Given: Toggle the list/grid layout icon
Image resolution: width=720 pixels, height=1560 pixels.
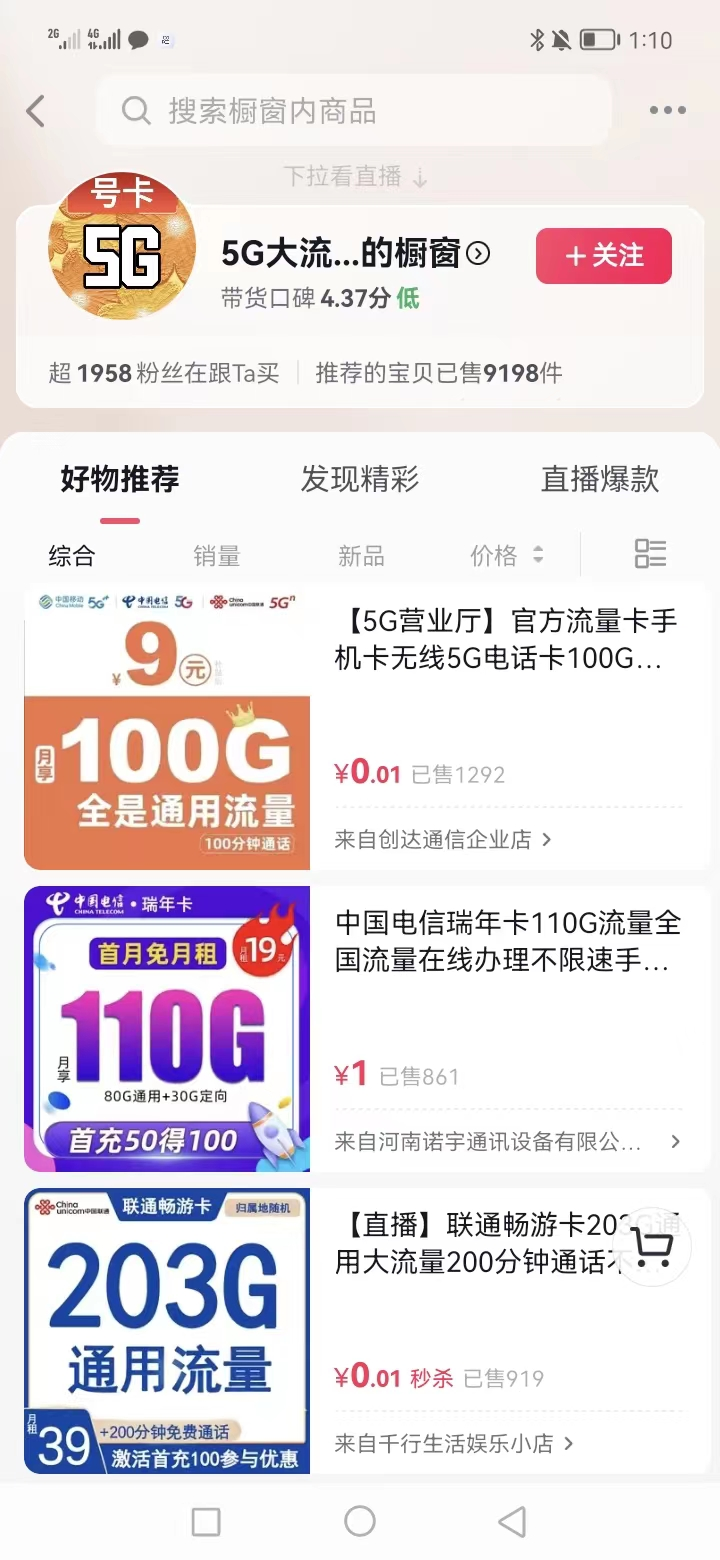Looking at the screenshot, I should coord(650,554).
